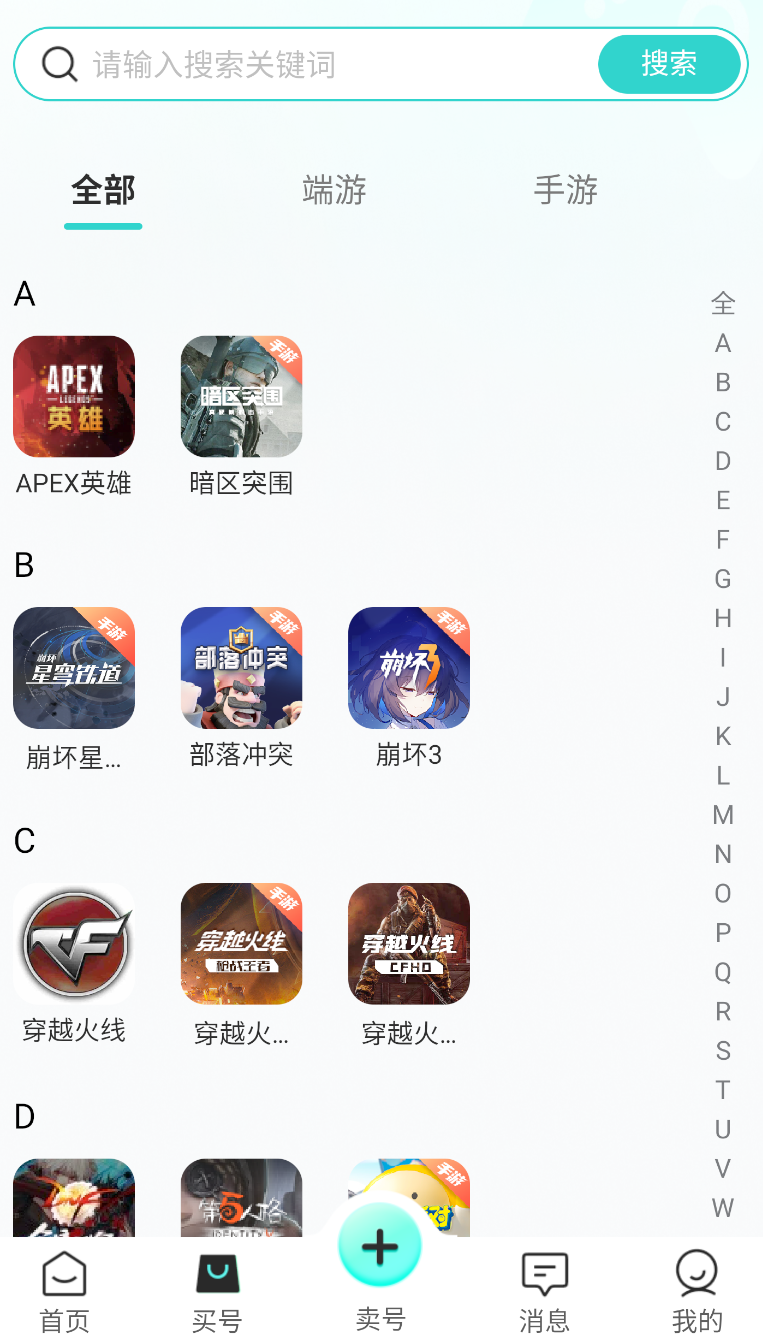The height and width of the screenshot is (1339, 763).
Task: Tap the 卖号 plus icon in bottom bar
Action: [380, 1245]
